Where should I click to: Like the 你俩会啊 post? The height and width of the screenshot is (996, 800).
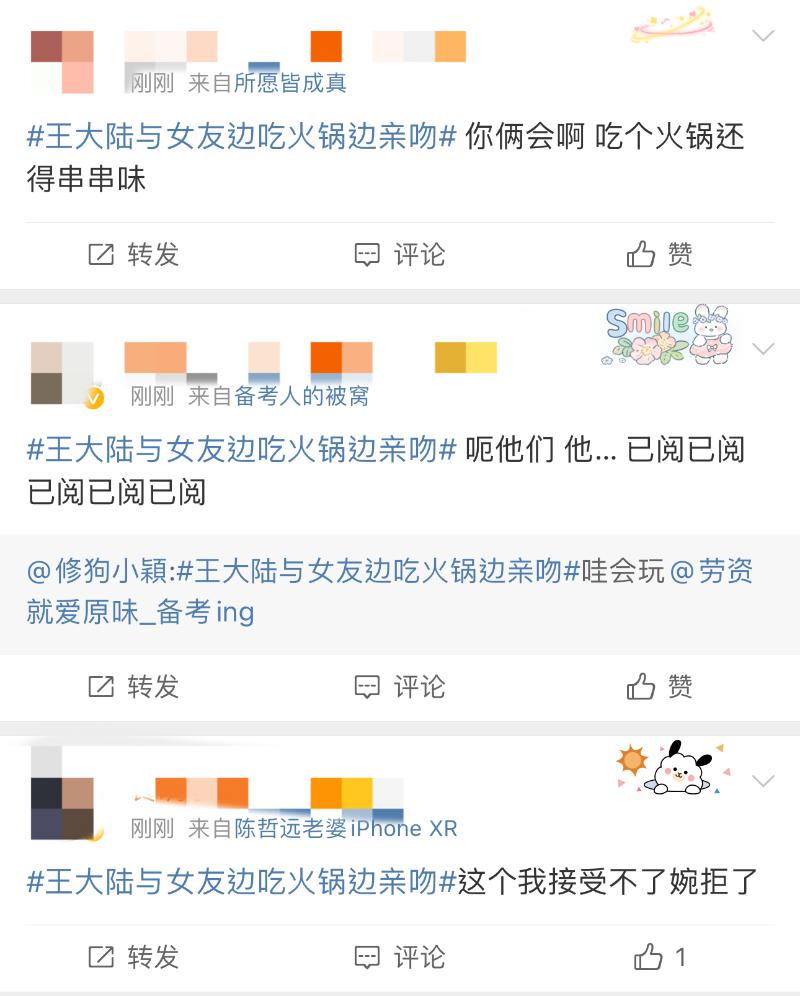pos(660,255)
